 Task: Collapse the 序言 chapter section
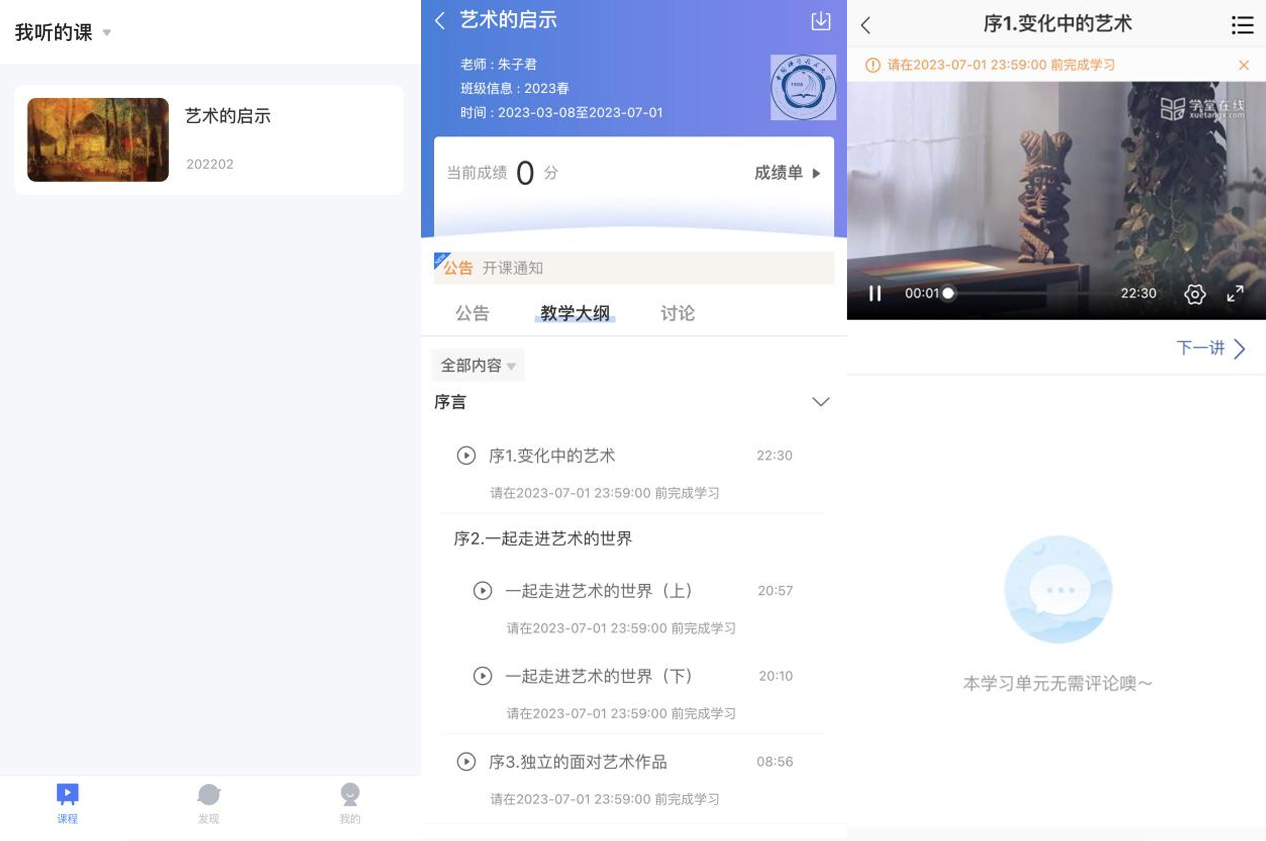[820, 402]
